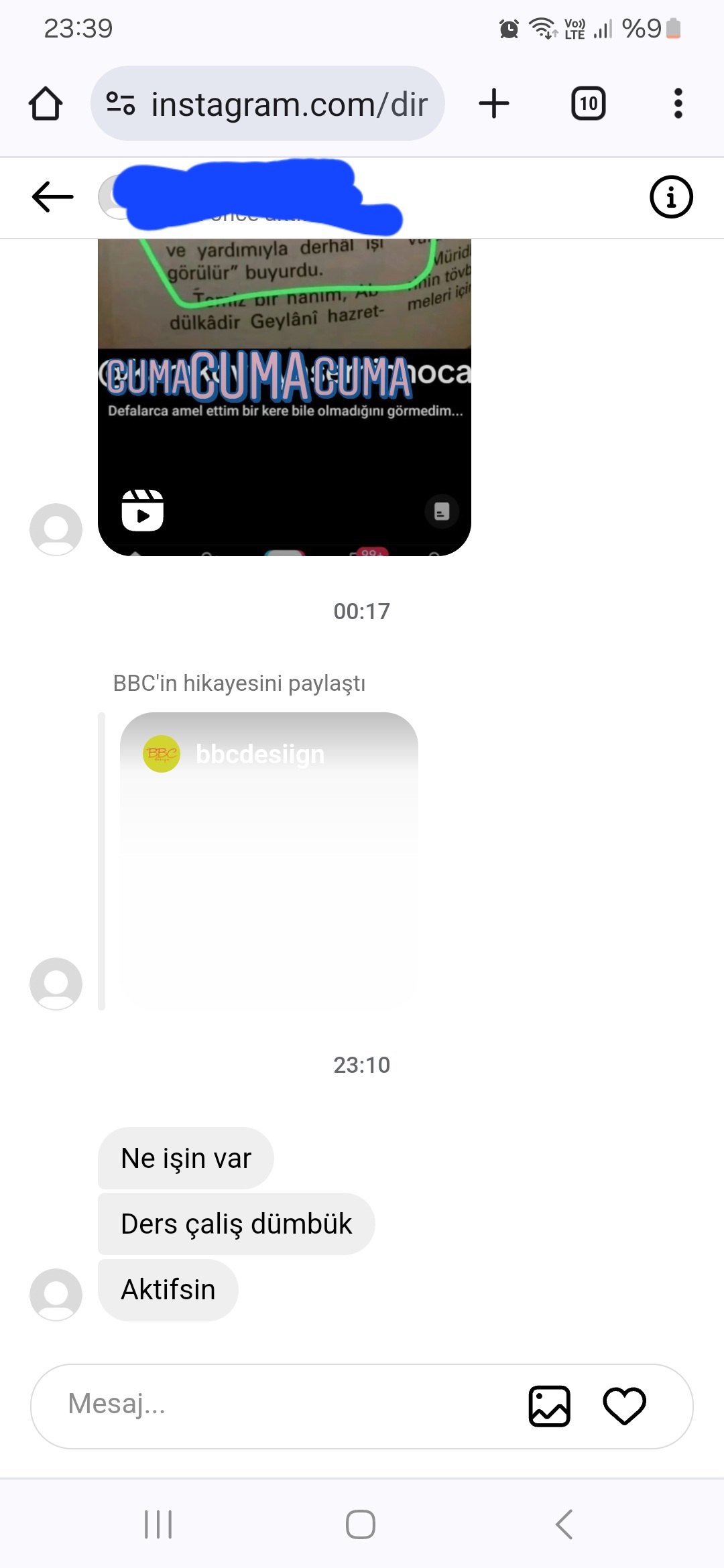
Task: Open the browser overflow menu
Action: click(x=678, y=104)
